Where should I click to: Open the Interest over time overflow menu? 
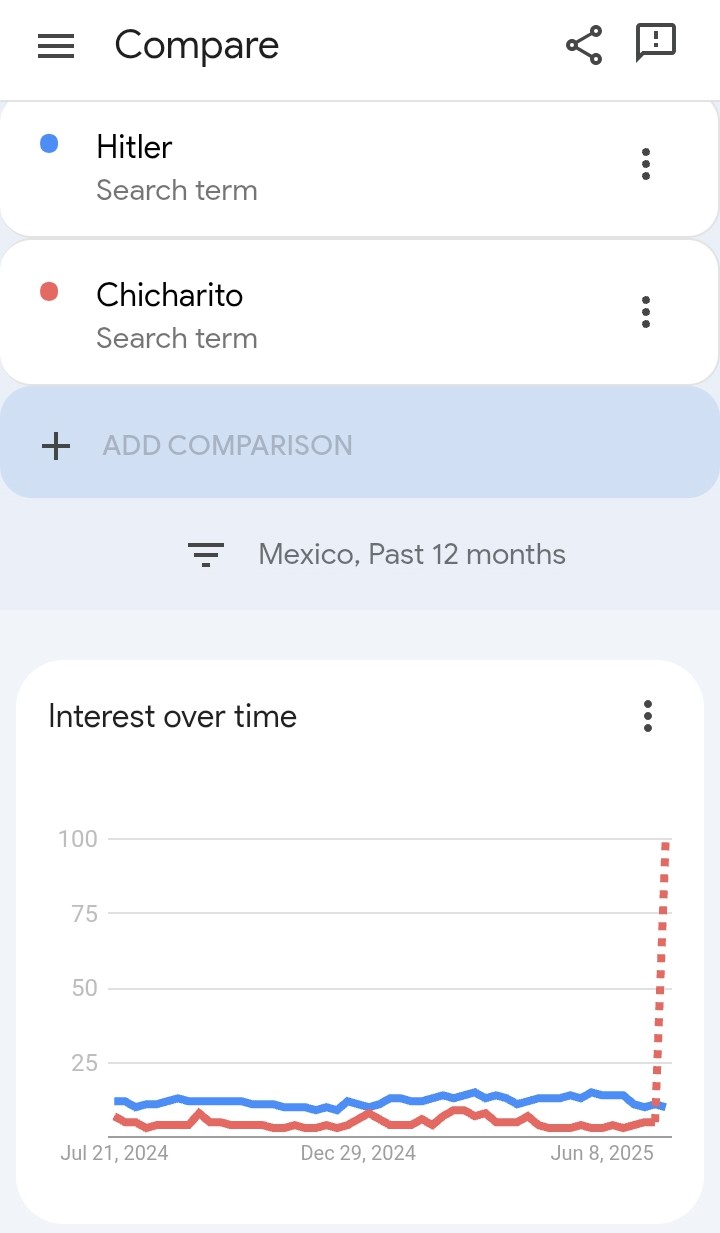pyautogui.click(x=648, y=716)
